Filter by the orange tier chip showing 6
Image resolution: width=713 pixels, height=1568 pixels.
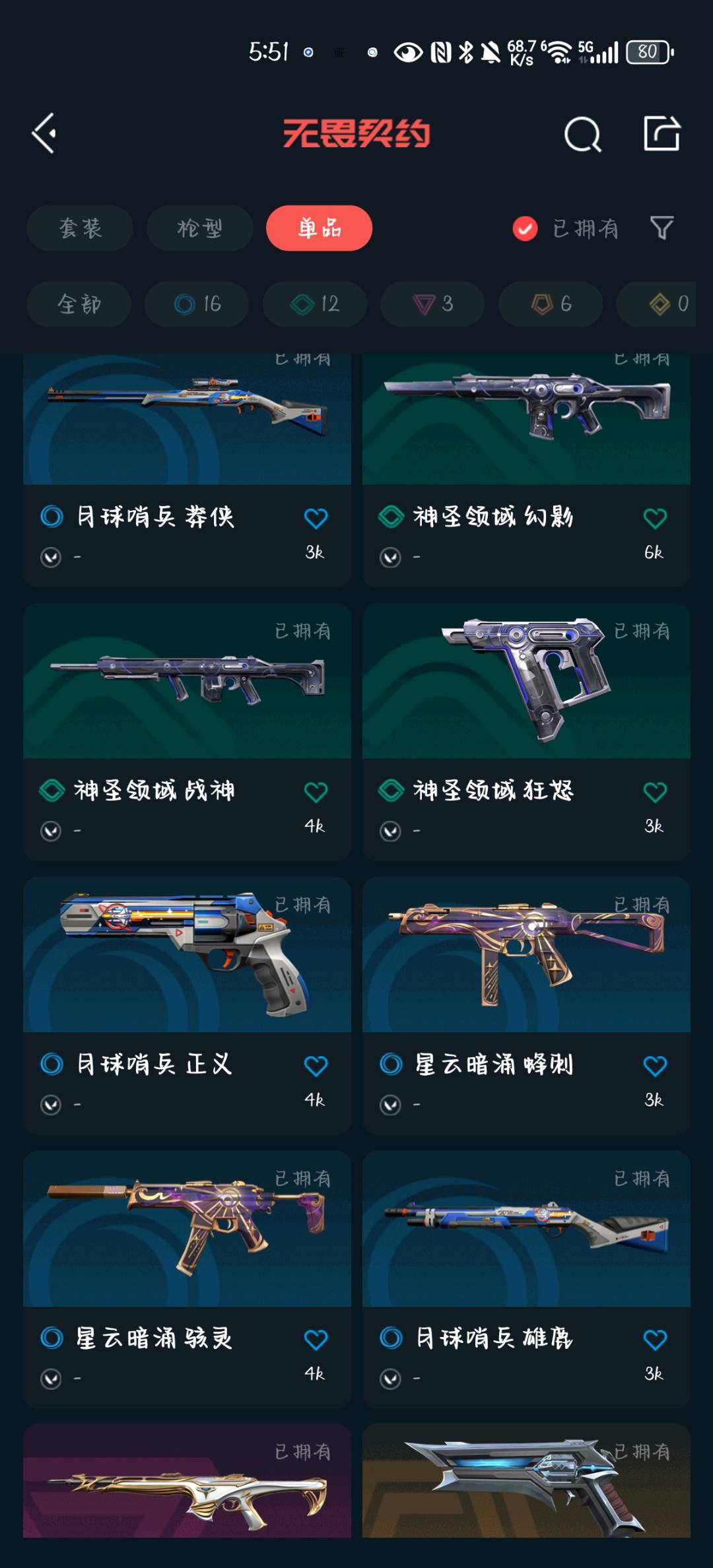pos(551,304)
